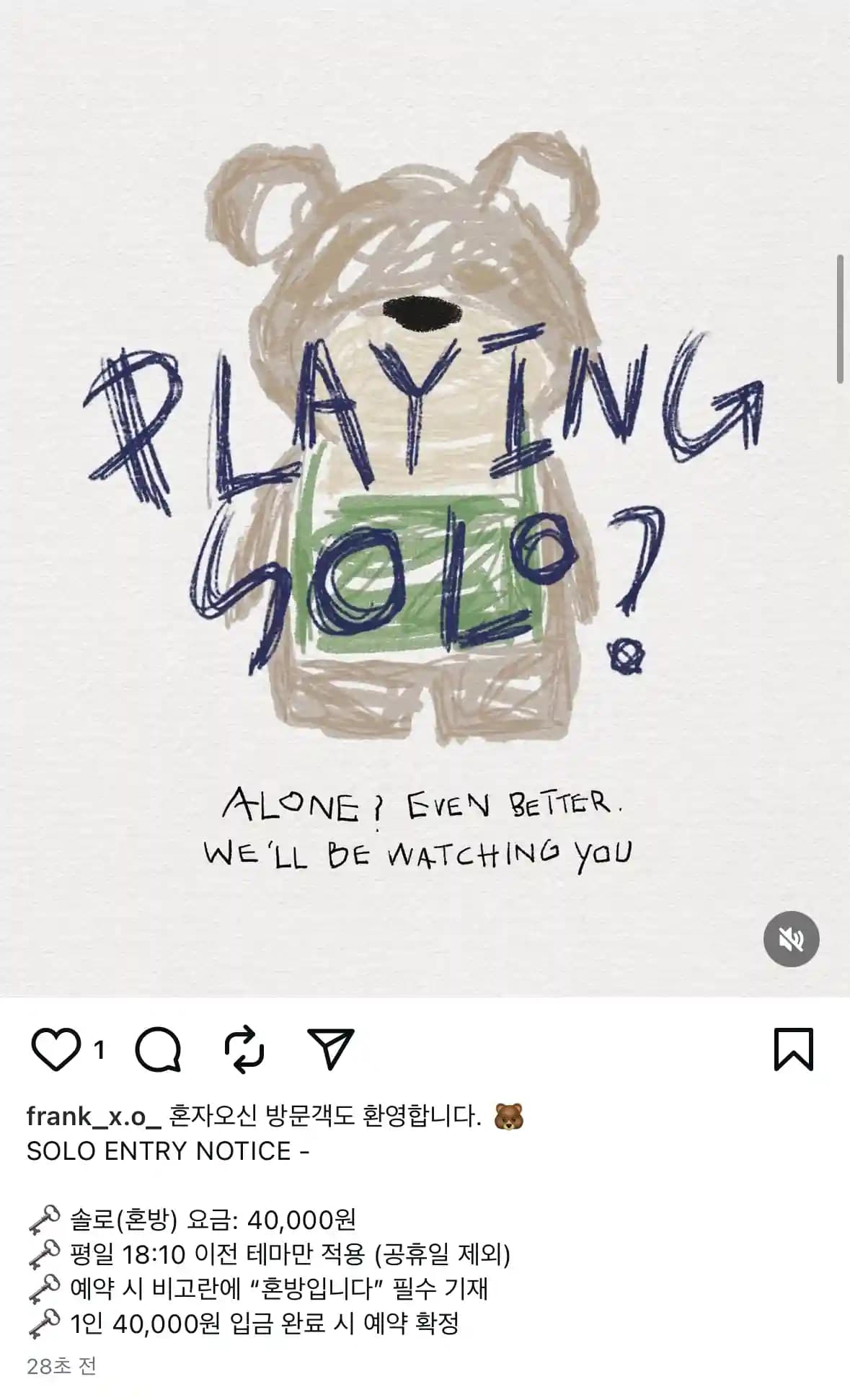The height and width of the screenshot is (1400, 850).
Task: Repost the solo entry notice
Action: (x=244, y=1049)
